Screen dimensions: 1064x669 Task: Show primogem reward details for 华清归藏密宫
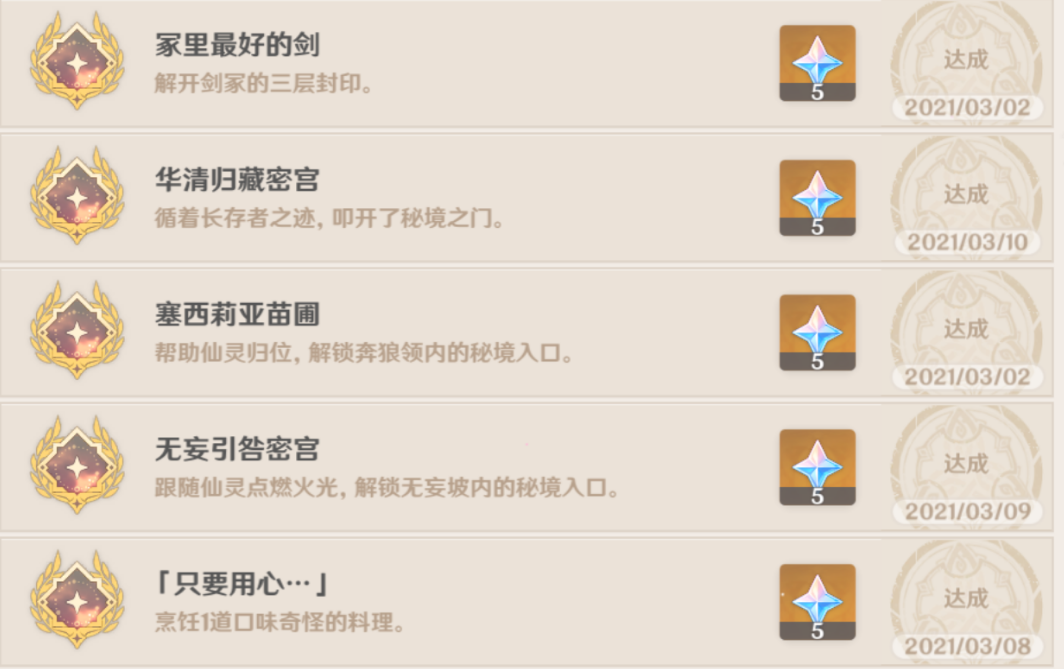pyautogui.click(x=817, y=197)
